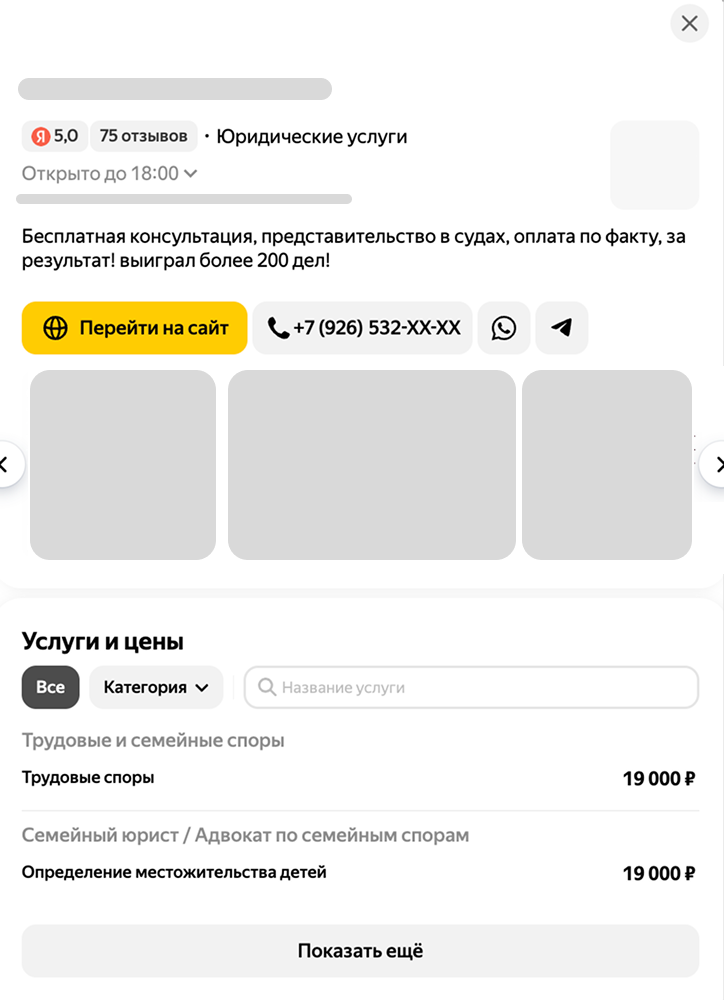This screenshot has width=724, height=1000.
Task: Open the Категория dropdown
Action: 156,688
